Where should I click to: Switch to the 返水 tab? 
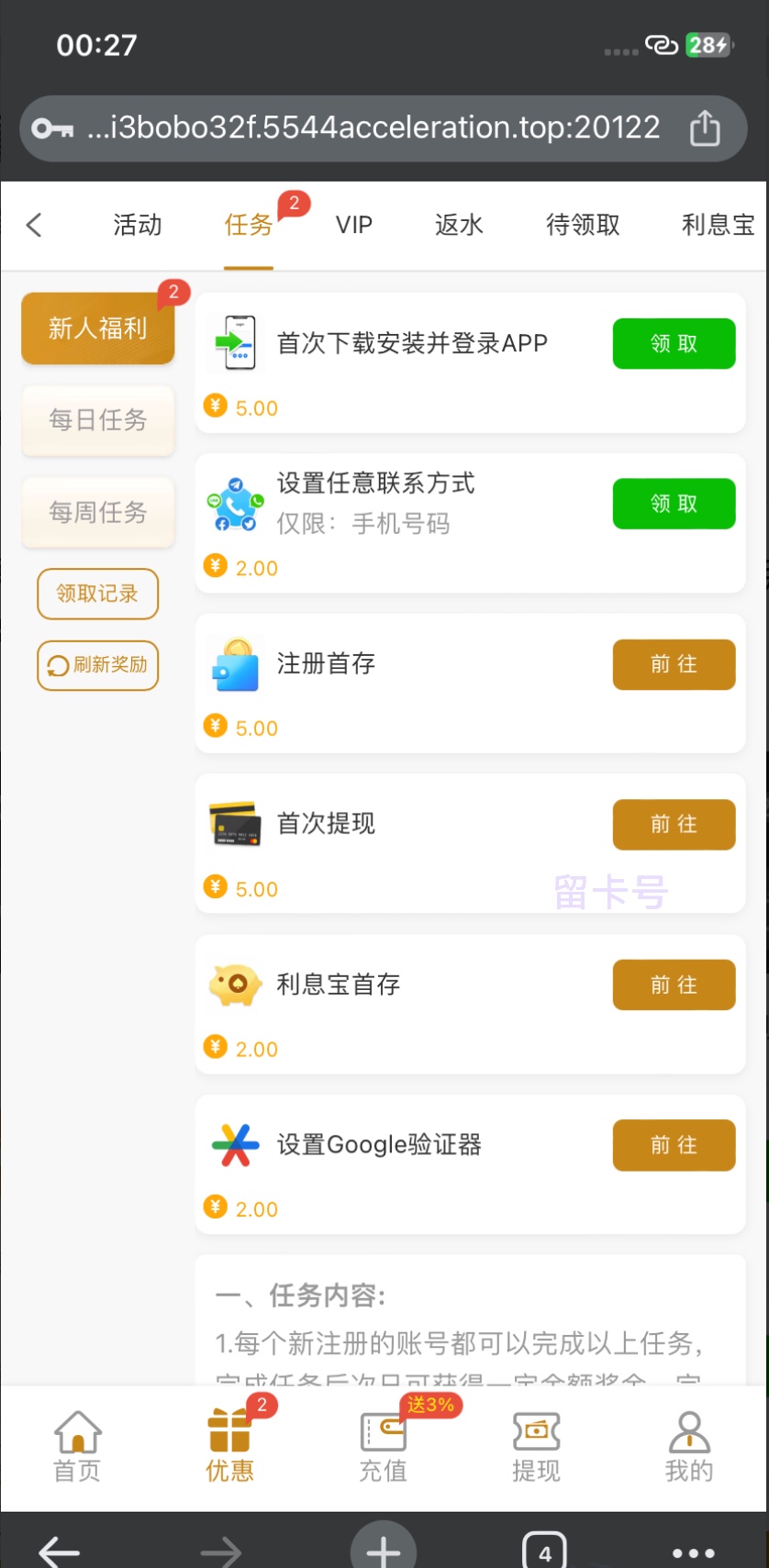click(459, 225)
